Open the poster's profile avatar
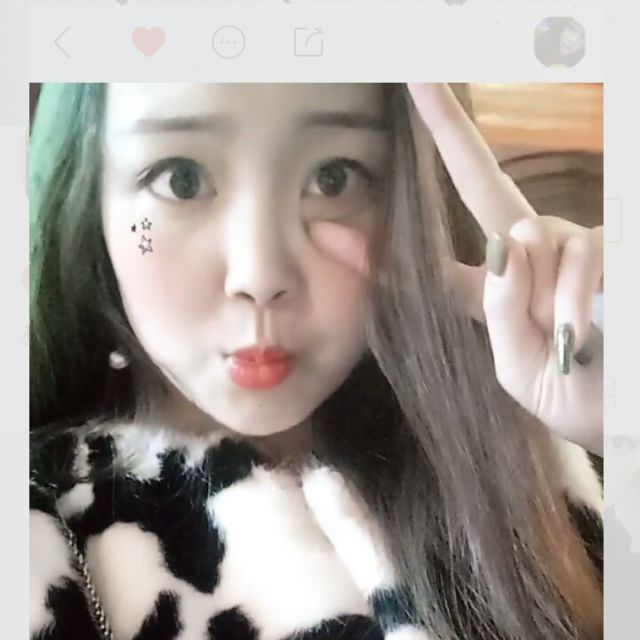This screenshot has height=640, width=640. coord(559,42)
